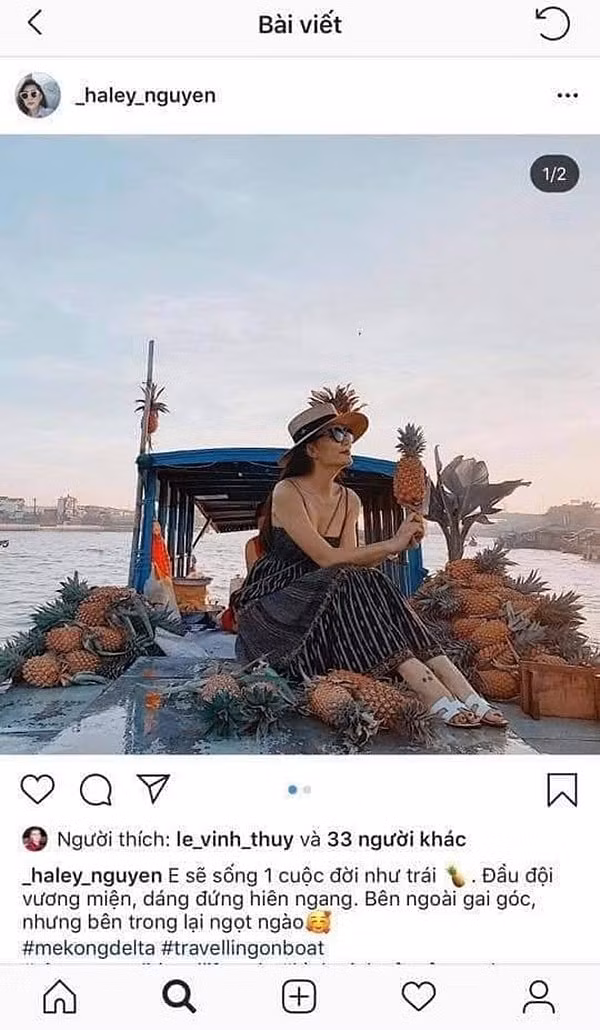
Task: Switch to the Home tab
Action: coord(60,996)
